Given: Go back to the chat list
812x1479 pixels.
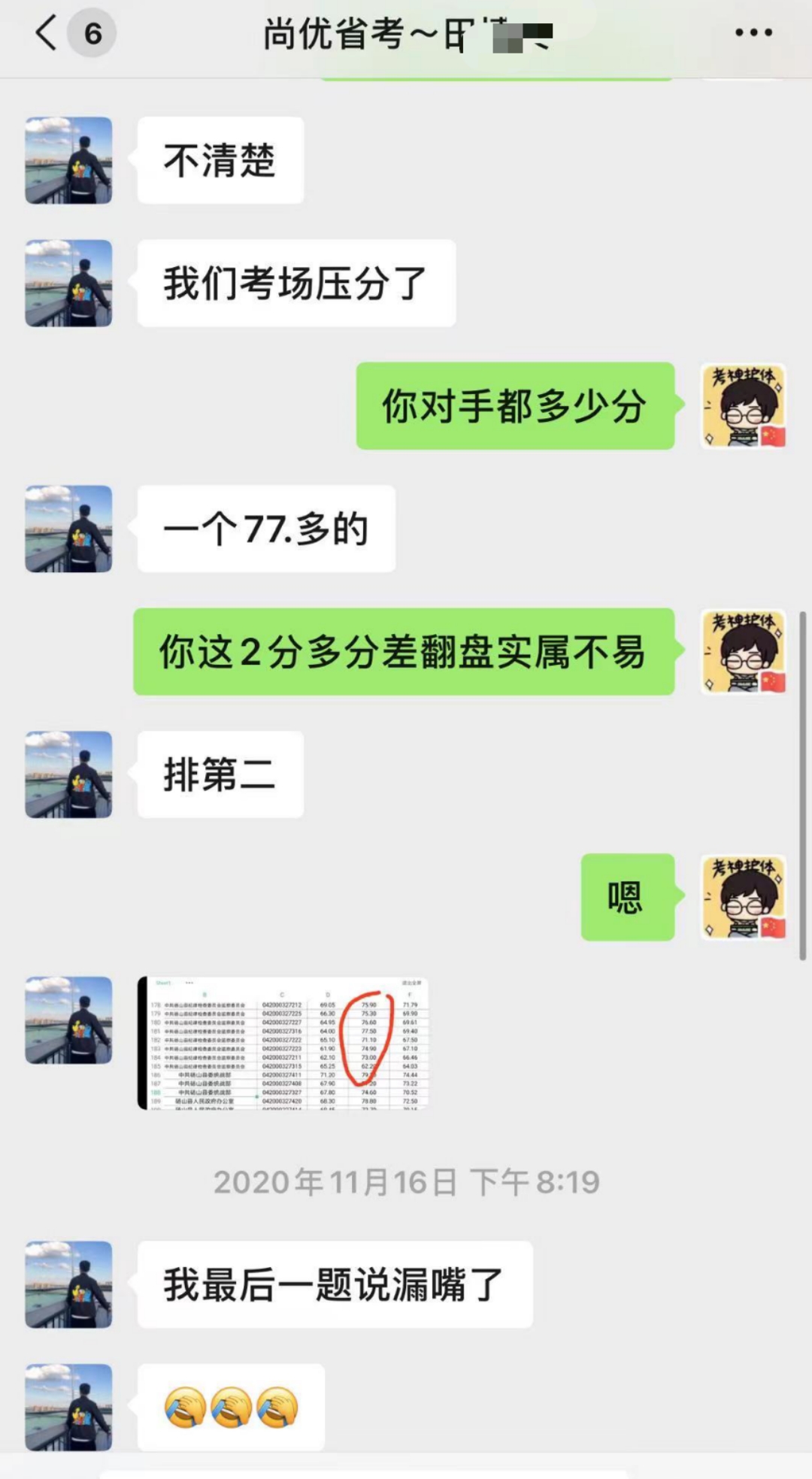Looking at the screenshot, I should [x=47, y=34].
